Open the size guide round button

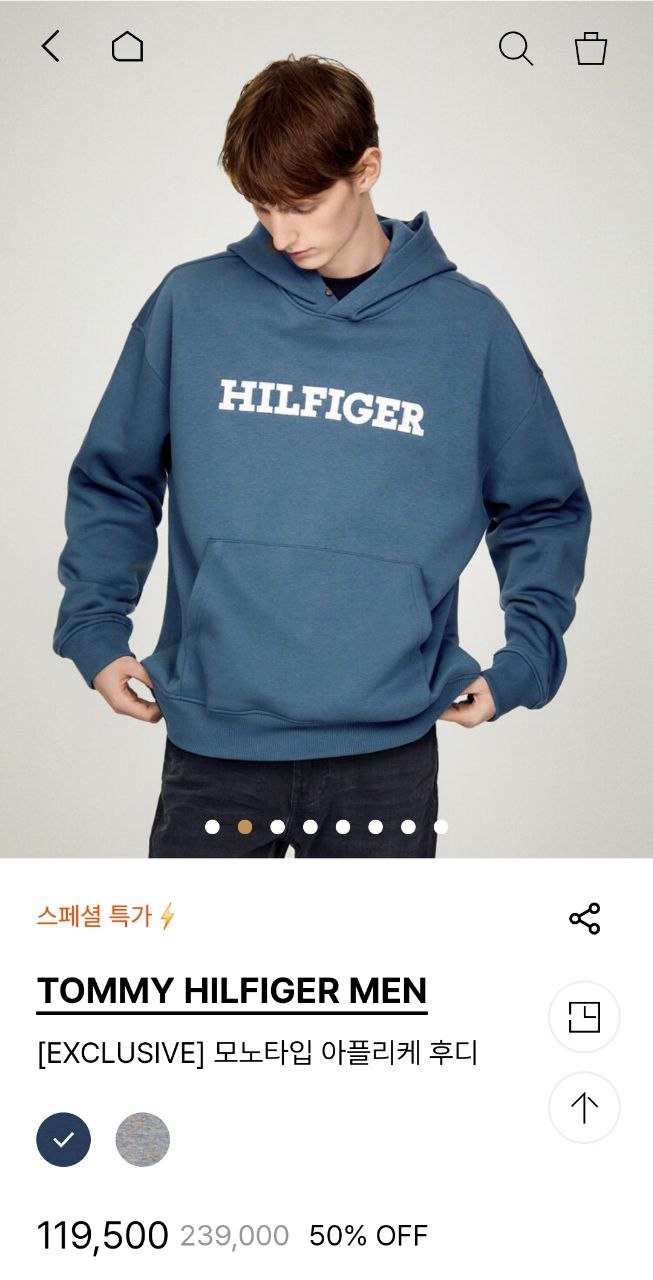(584, 1018)
